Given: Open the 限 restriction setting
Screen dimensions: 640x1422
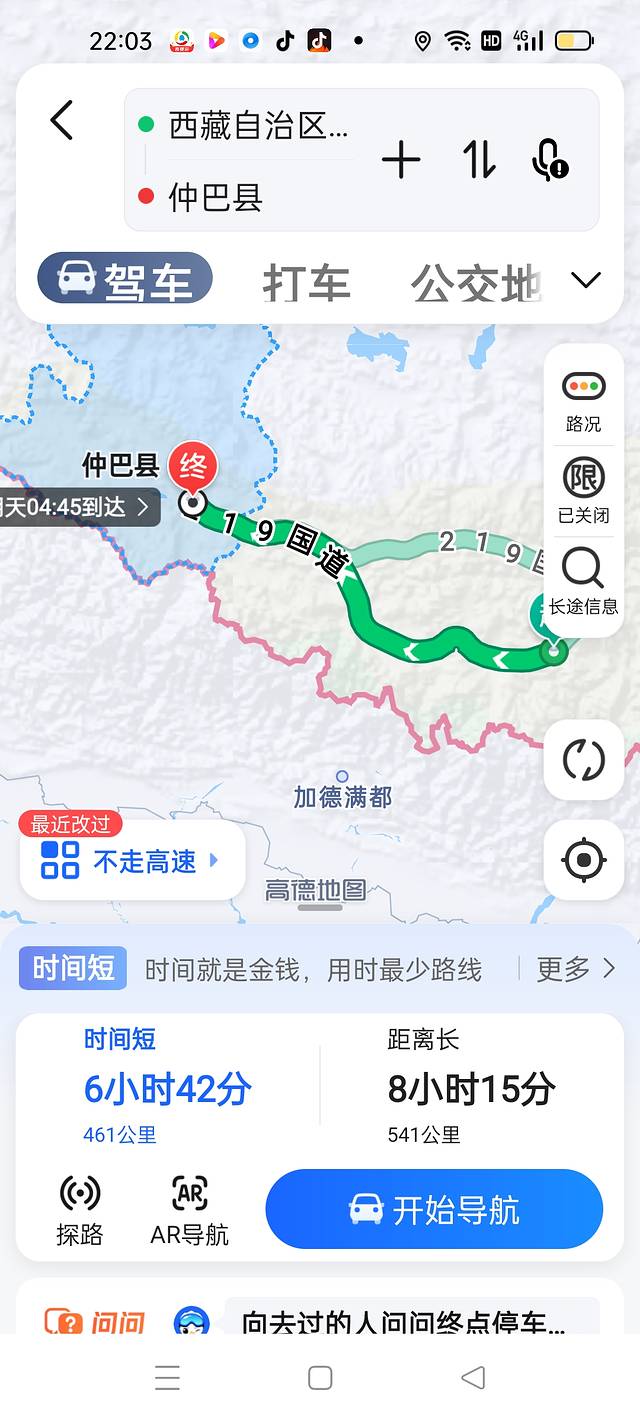Looking at the screenshot, I should coord(583,490).
